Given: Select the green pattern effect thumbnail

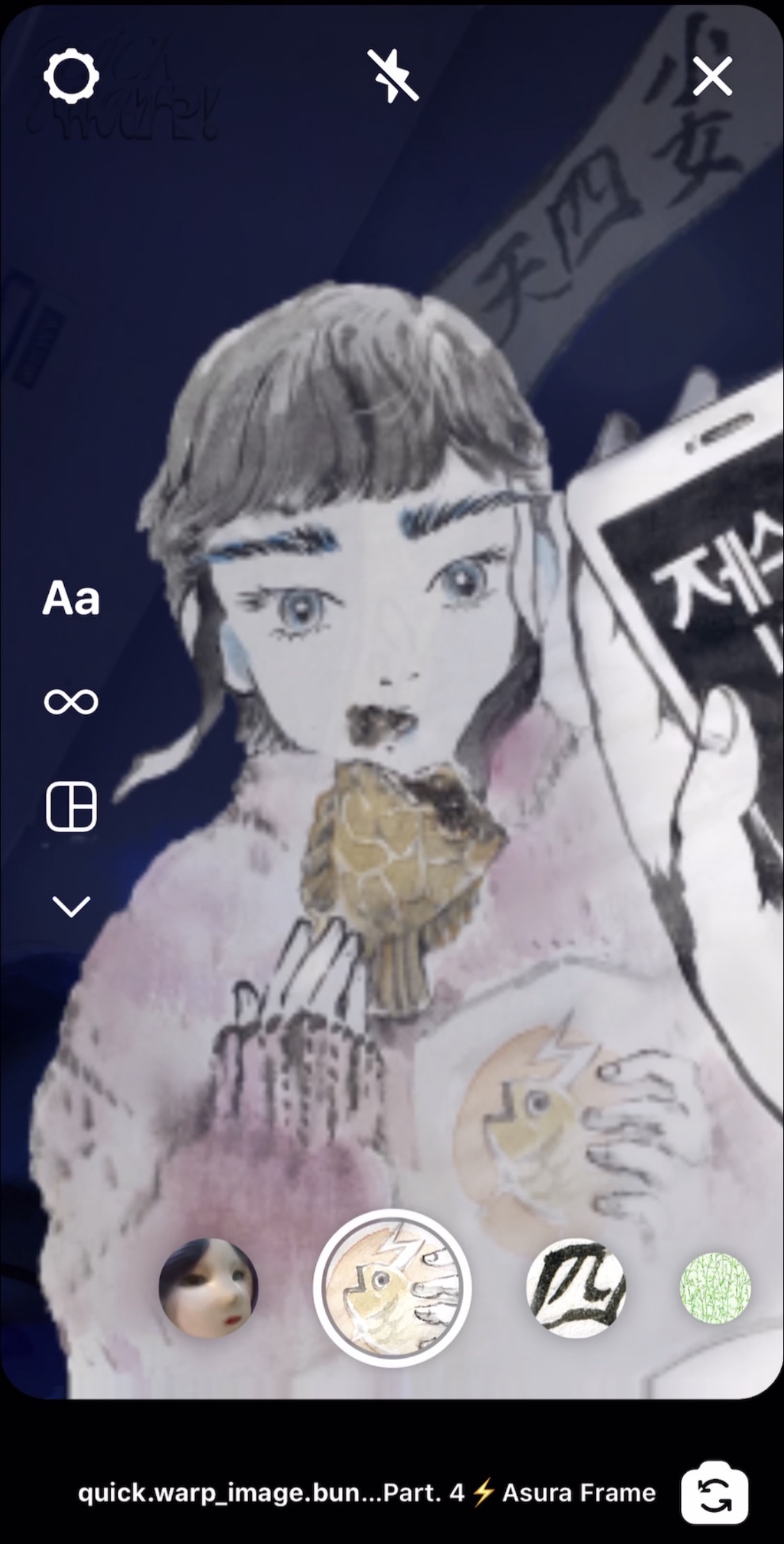Looking at the screenshot, I should click(x=715, y=1287).
